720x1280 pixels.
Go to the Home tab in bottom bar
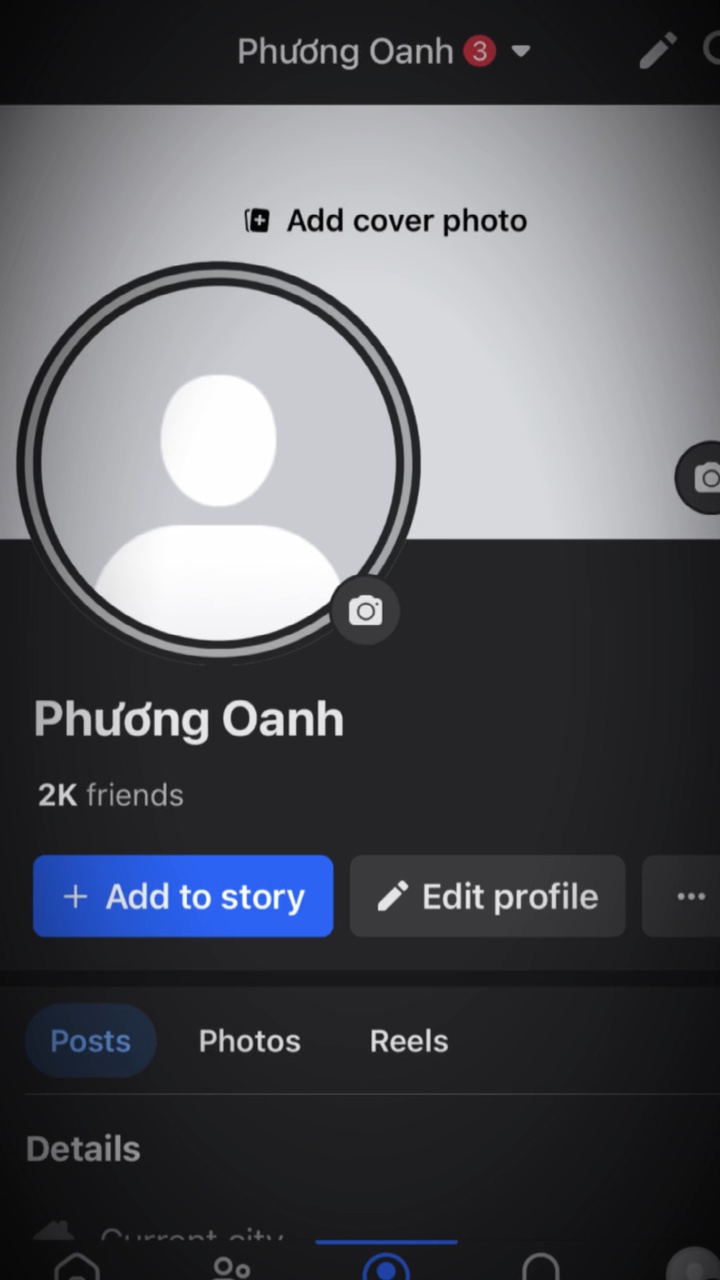(77, 1265)
